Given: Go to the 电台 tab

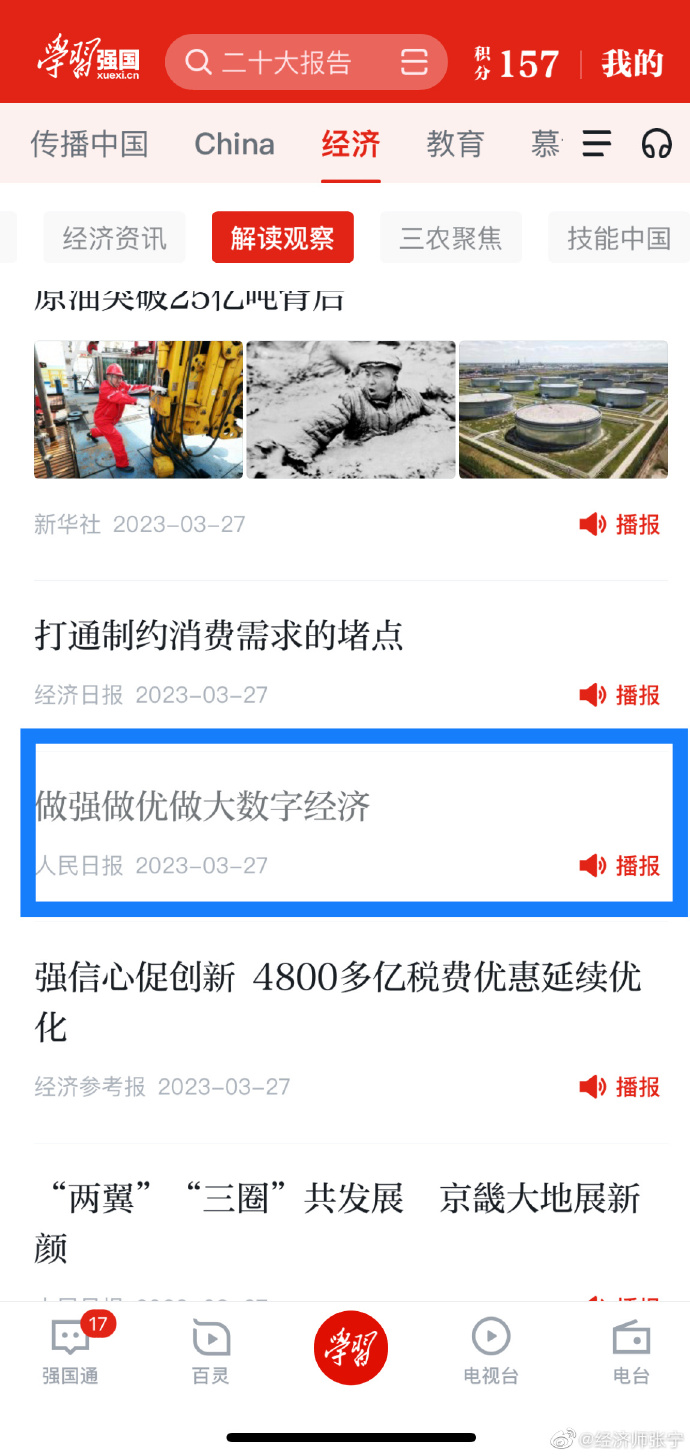Looking at the screenshot, I should (631, 1350).
